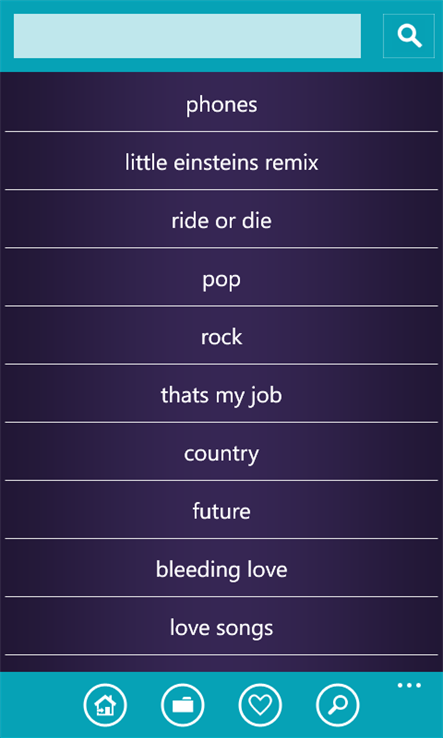Open "little einsteins remix" suggestion
443x738 pixels.
(221, 162)
